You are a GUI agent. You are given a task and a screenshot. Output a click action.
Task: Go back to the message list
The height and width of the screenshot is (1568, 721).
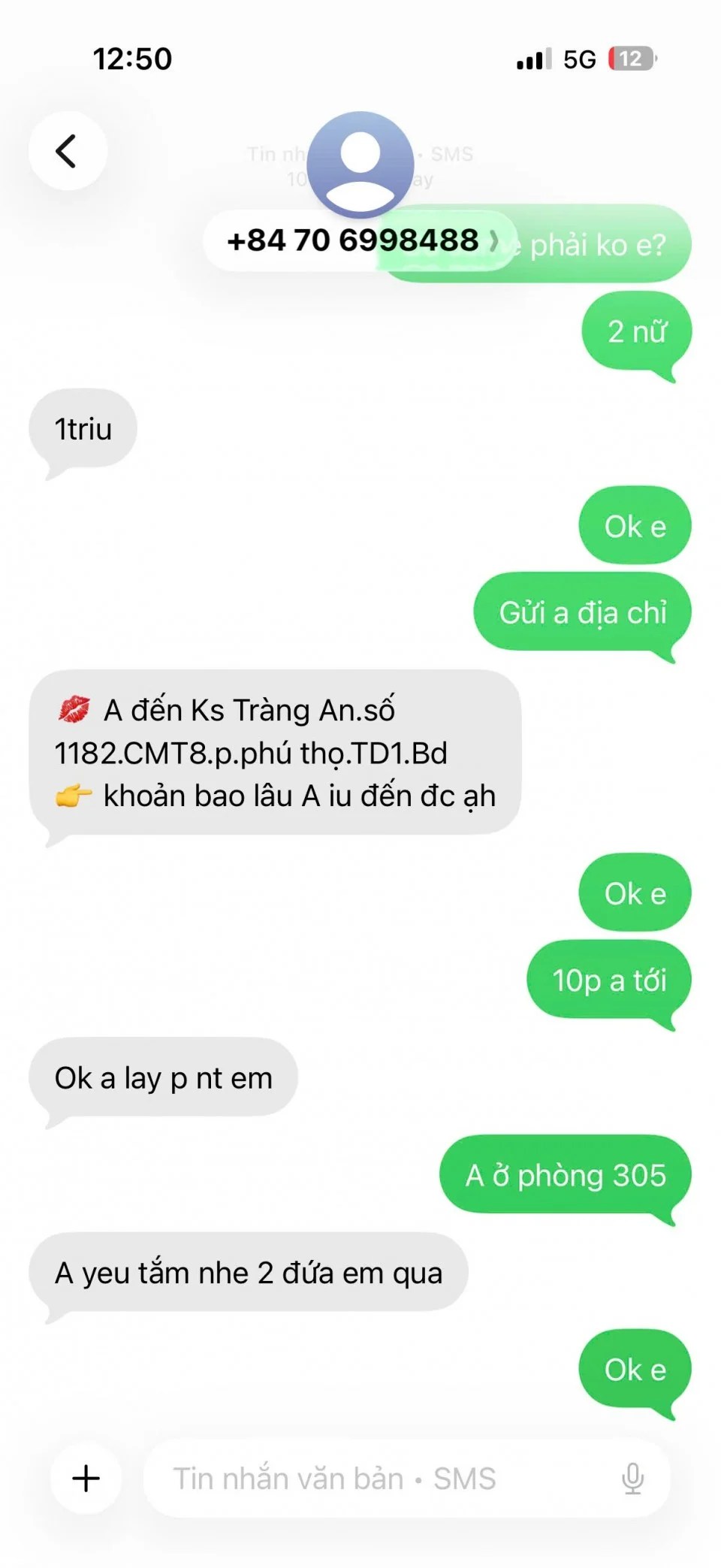pos(68,151)
